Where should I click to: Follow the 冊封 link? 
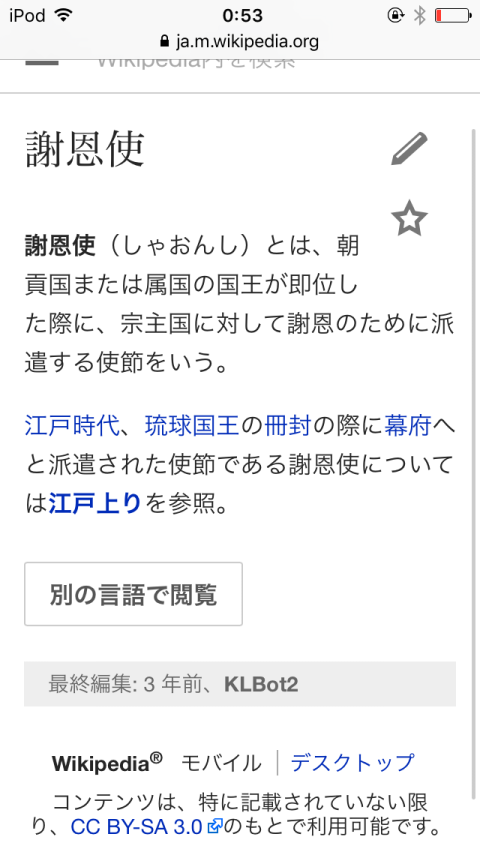click(x=288, y=425)
